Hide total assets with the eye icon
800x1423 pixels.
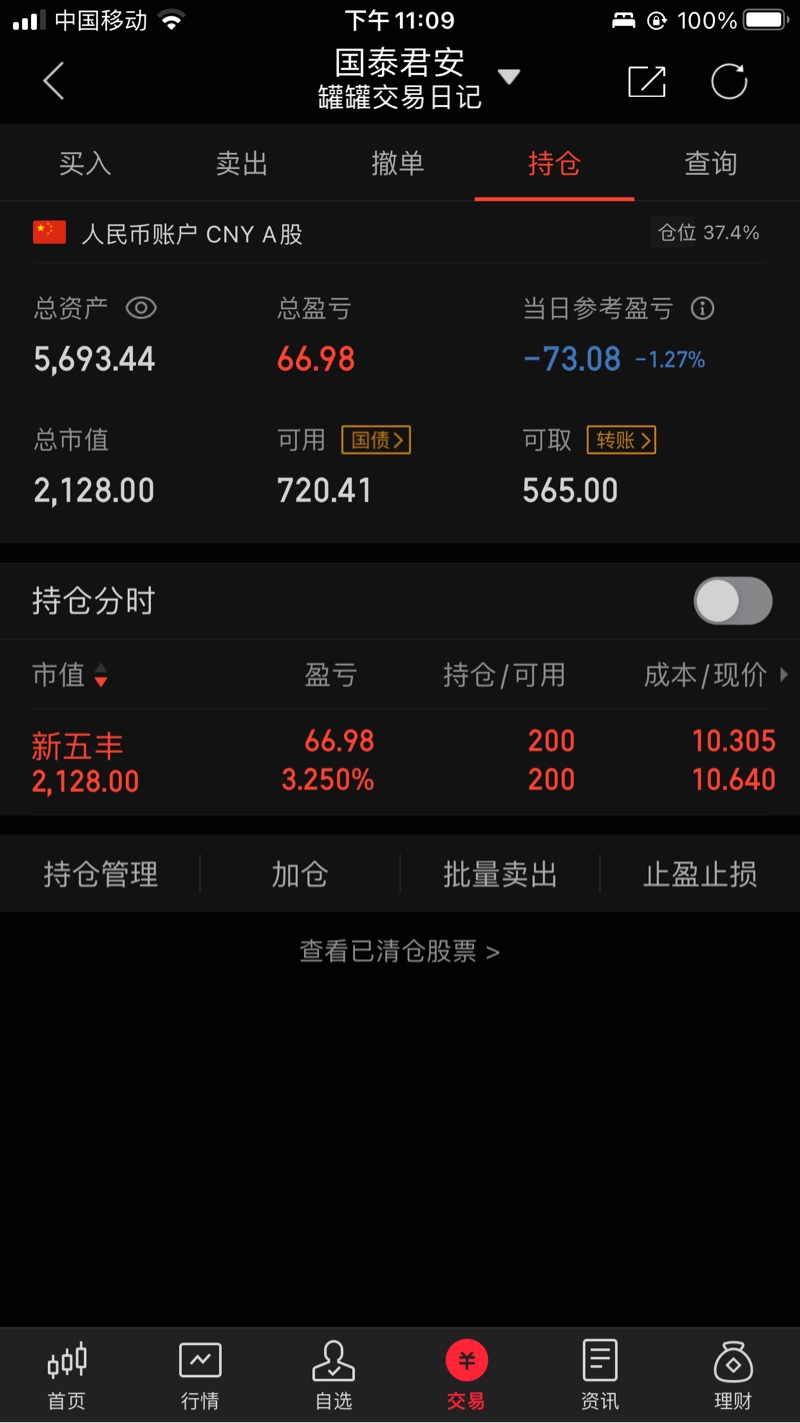(141, 308)
